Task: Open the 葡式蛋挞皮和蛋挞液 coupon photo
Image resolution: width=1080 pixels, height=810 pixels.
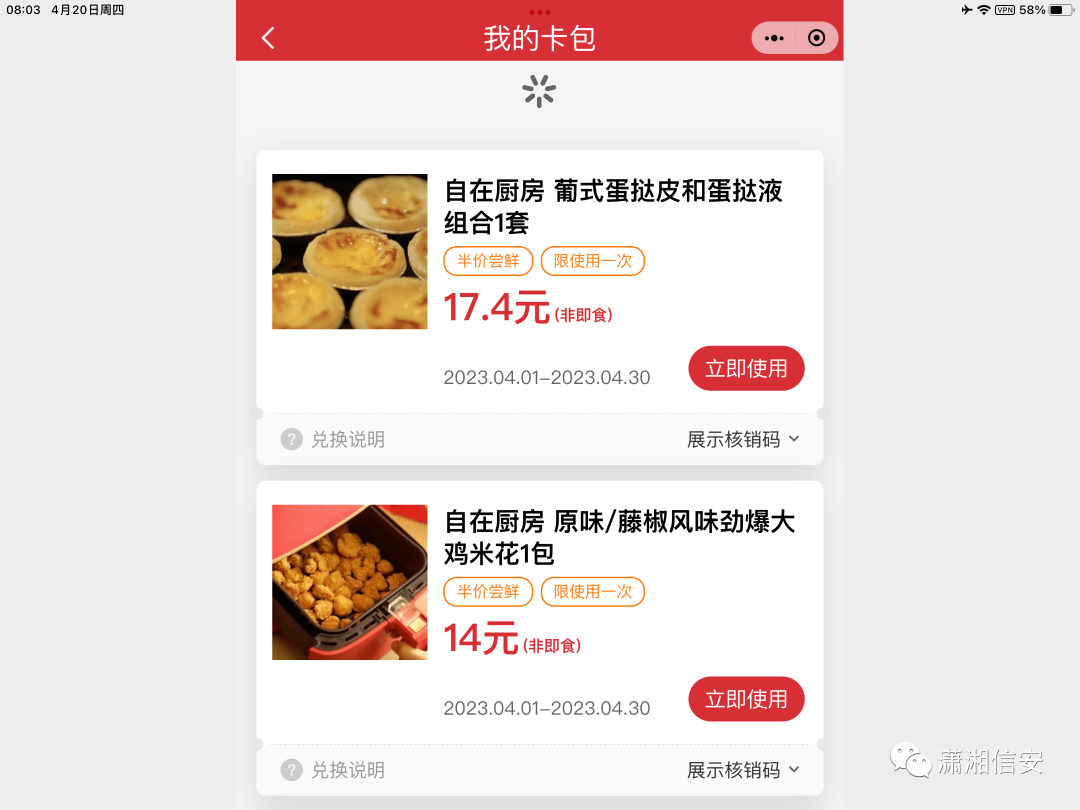Action: pos(350,252)
